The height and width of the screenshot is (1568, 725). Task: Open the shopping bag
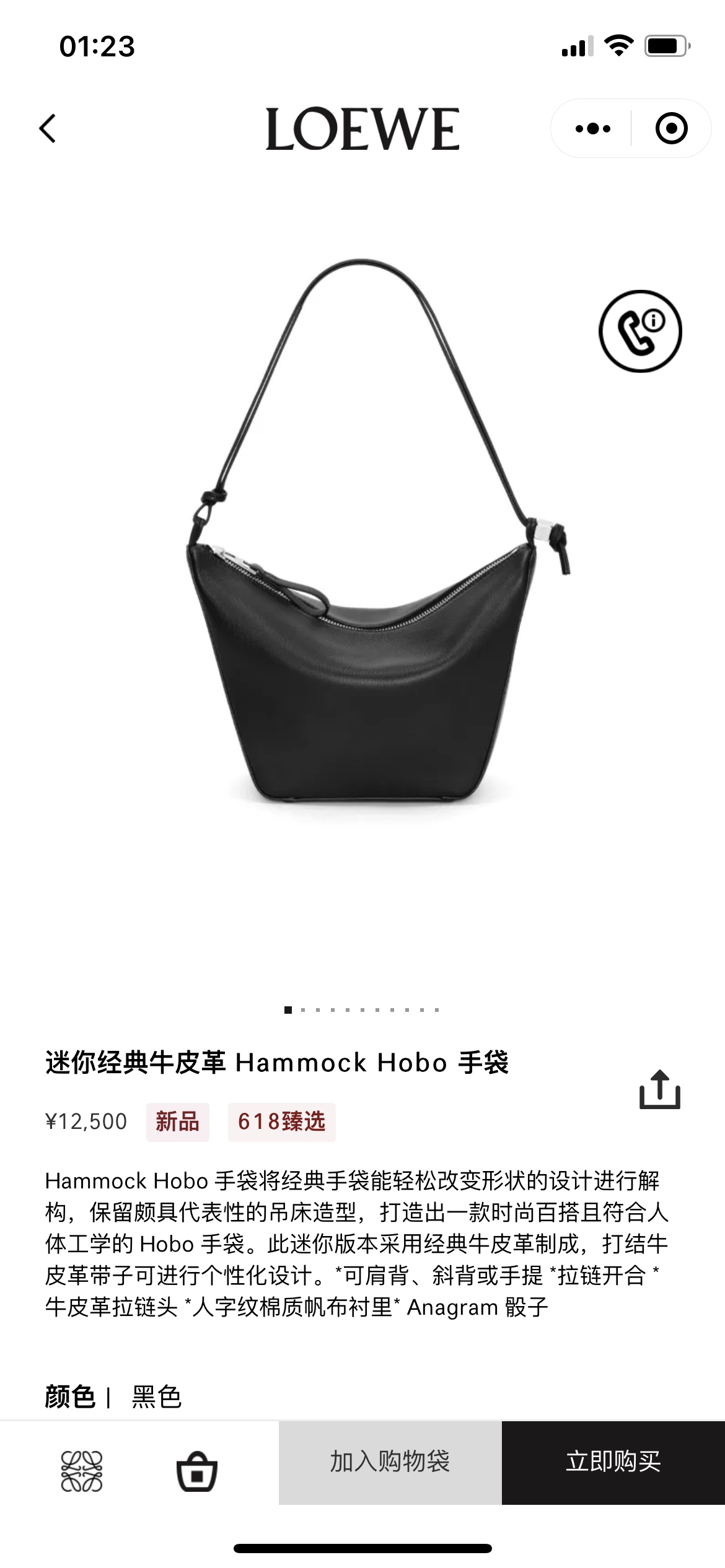(197, 1471)
